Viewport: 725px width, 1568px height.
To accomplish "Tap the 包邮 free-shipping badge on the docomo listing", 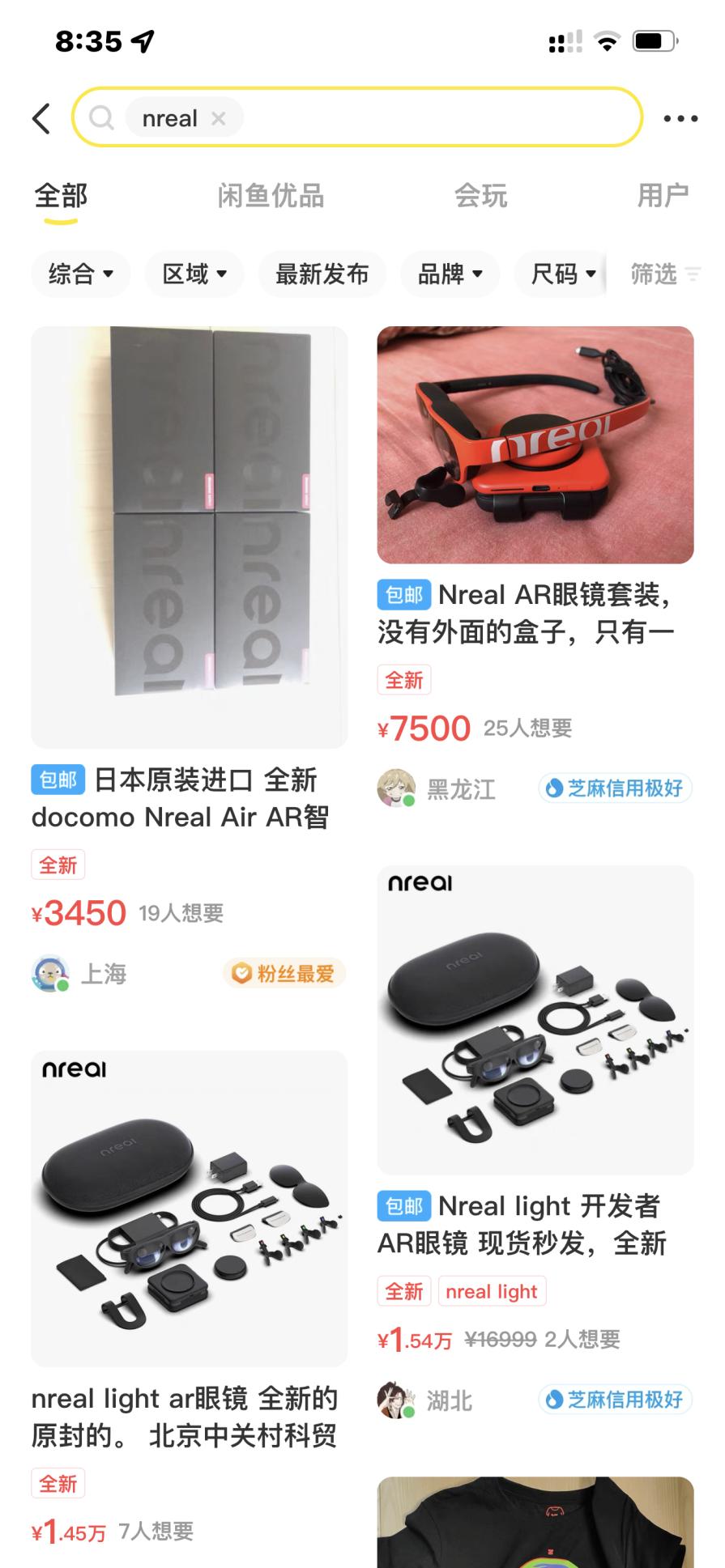I will click(x=58, y=780).
